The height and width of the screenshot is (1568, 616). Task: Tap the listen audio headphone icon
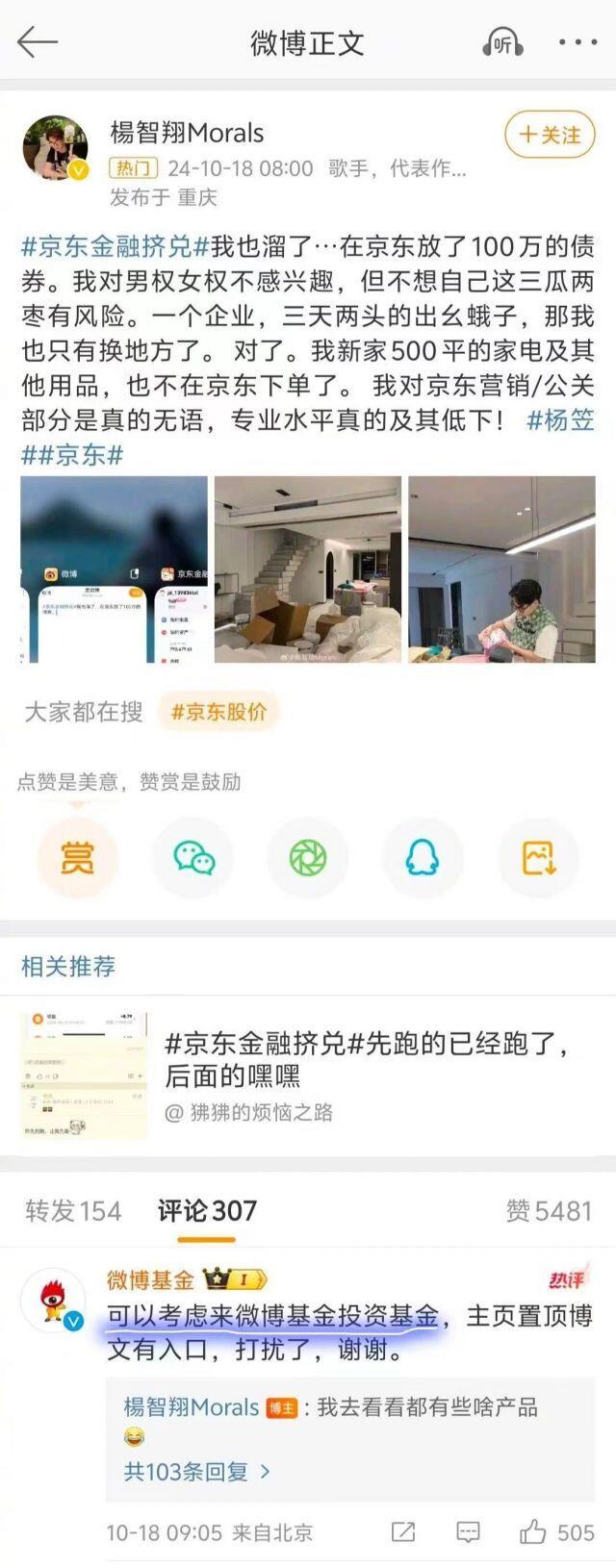(x=501, y=42)
